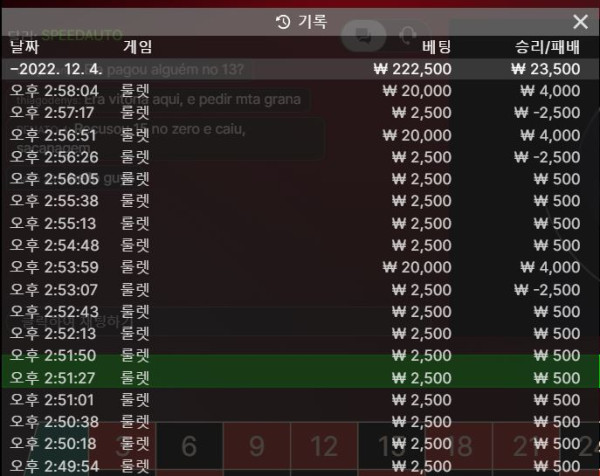Open the highlighted 오후 2:51:27 record
600x476 pixels.
click(x=300, y=378)
